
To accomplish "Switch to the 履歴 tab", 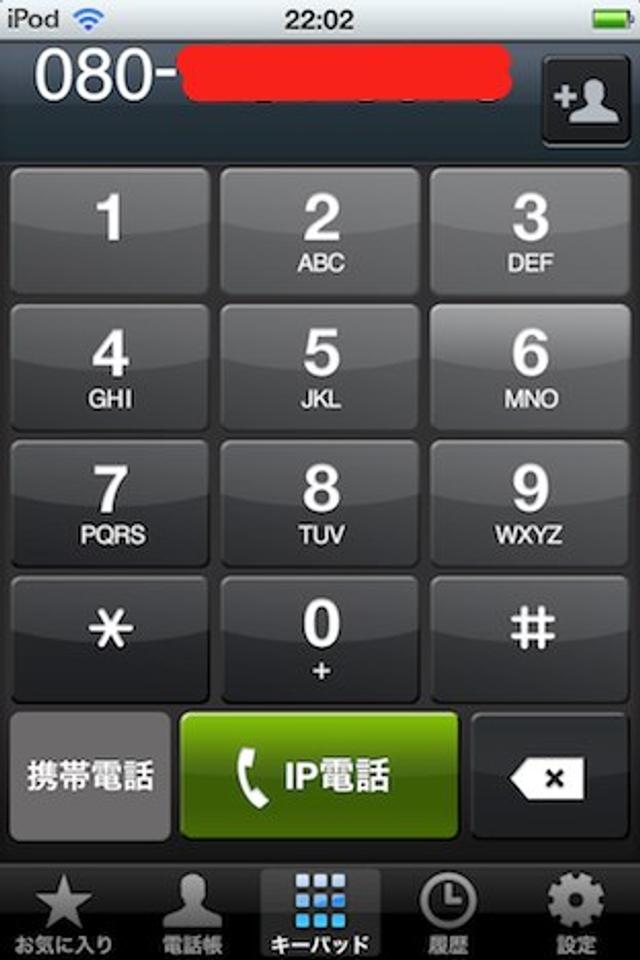I will [447, 914].
